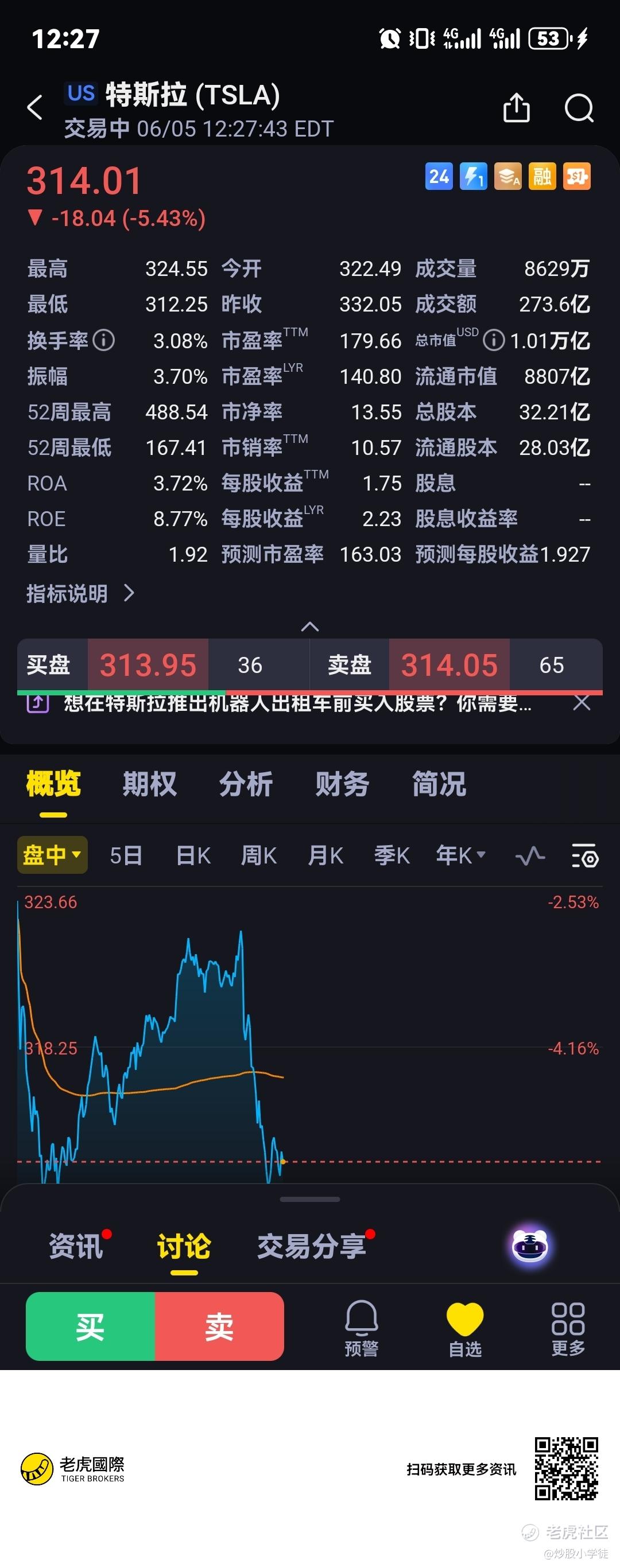Select the 日K chart
This screenshot has width=620, height=1568.
point(192,856)
